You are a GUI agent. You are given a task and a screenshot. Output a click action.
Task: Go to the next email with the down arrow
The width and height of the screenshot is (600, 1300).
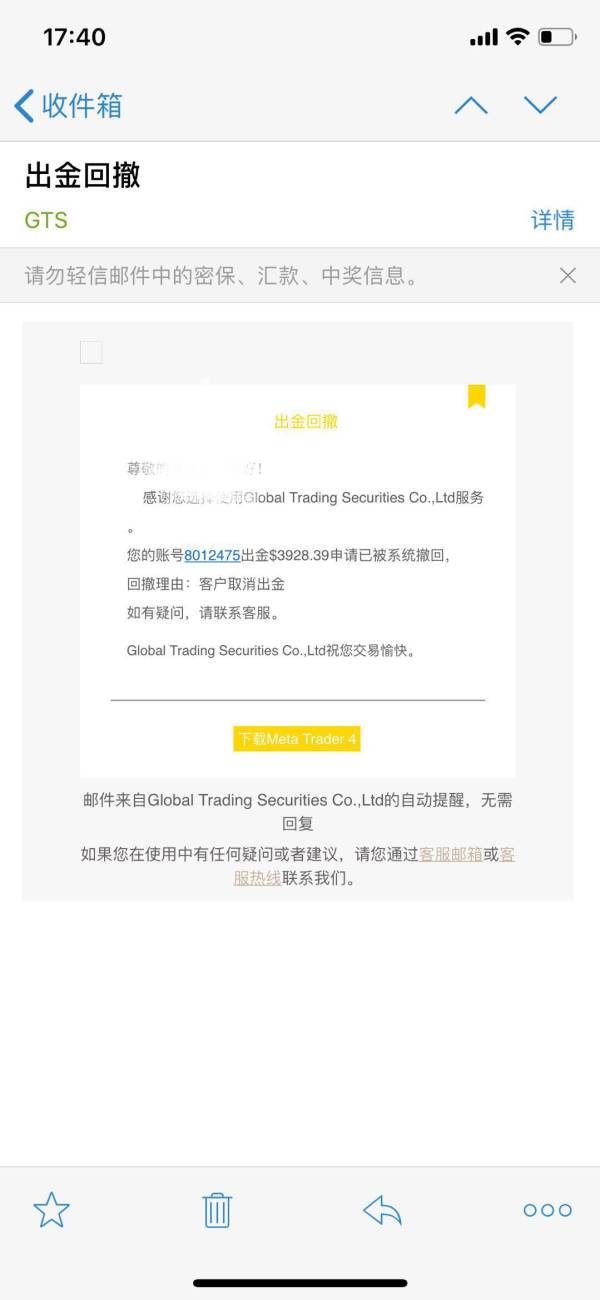coord(540,105)
